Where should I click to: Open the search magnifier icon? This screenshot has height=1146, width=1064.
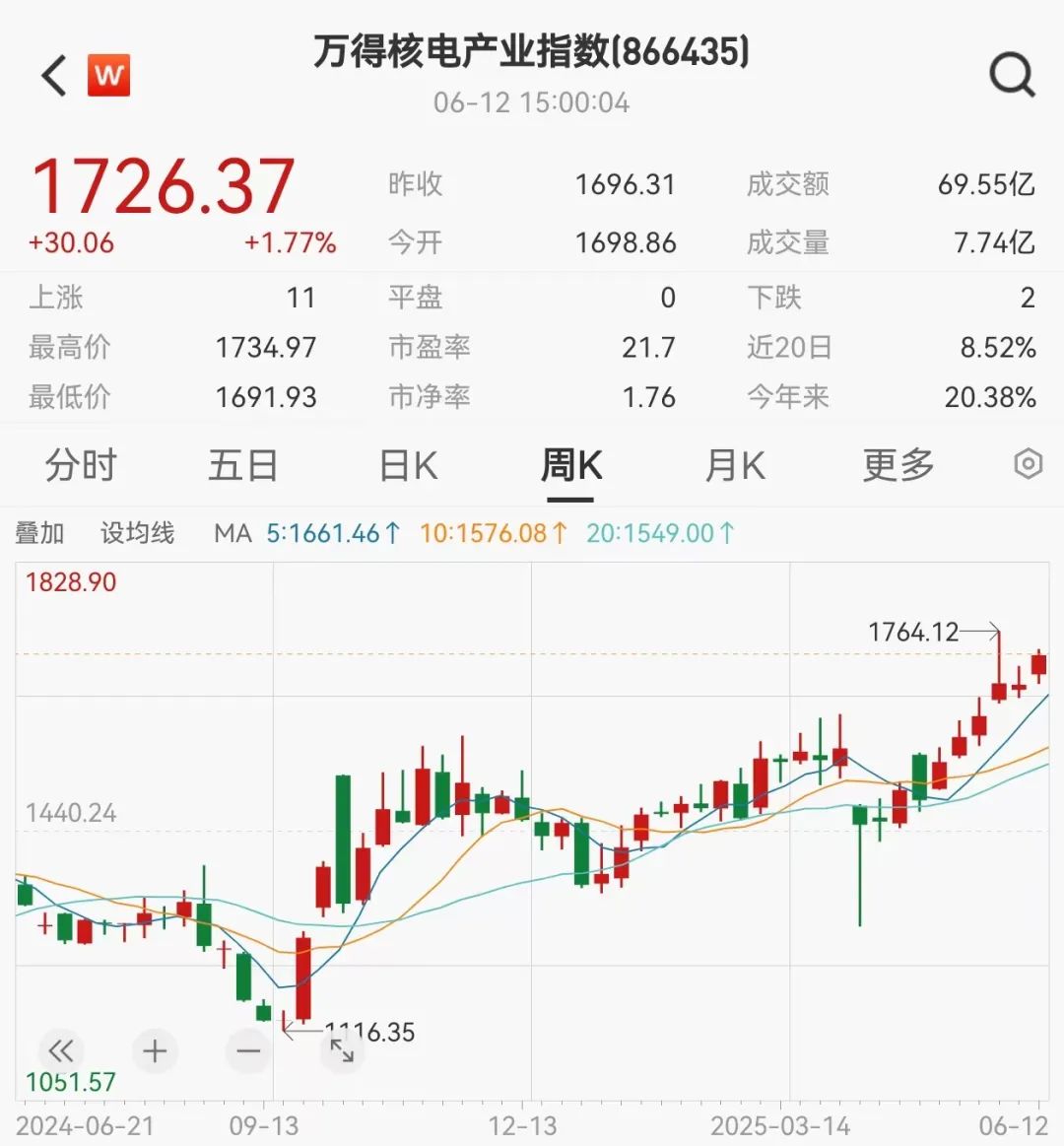[1011, 74]
